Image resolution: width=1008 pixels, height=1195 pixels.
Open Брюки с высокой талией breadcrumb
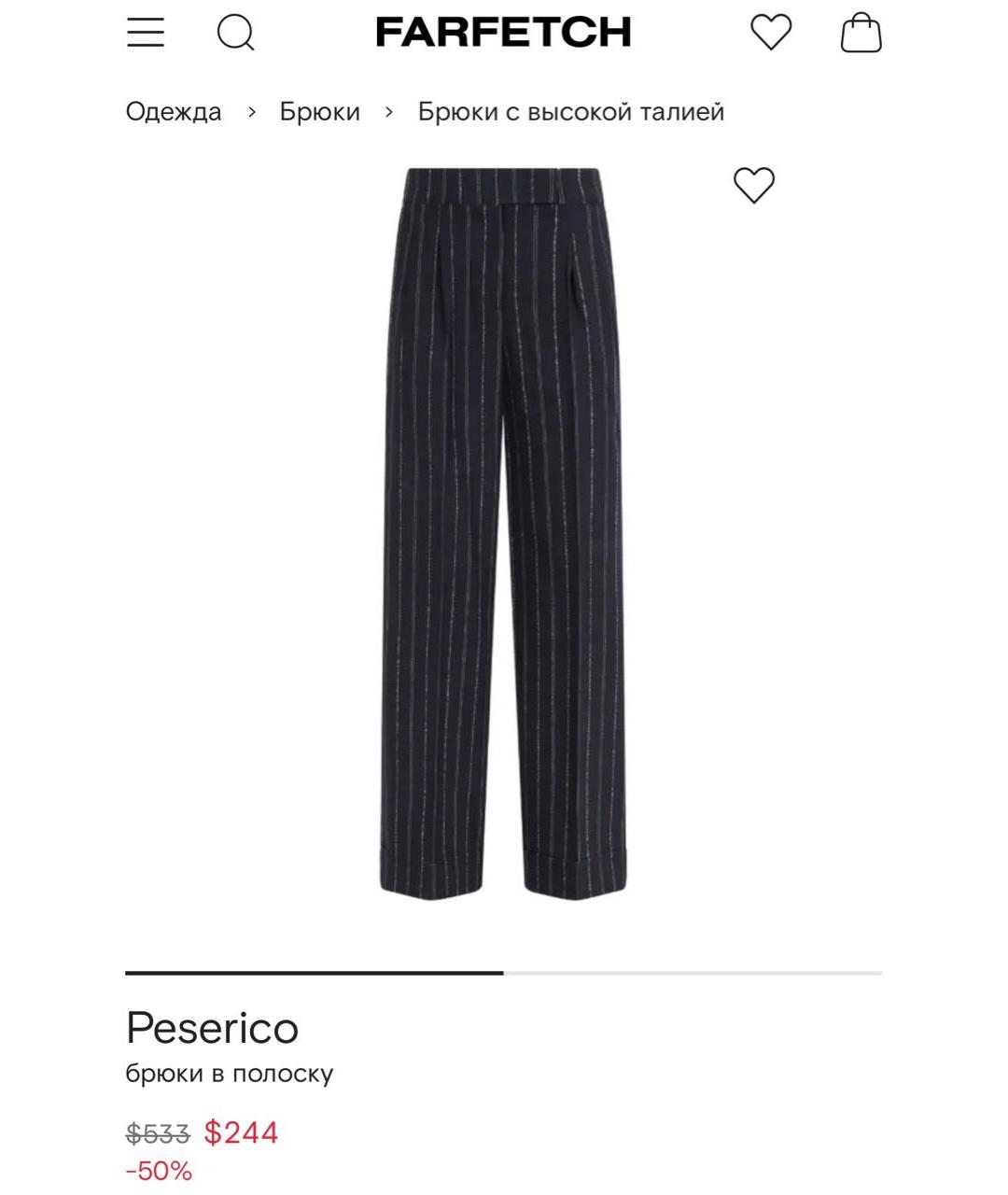click(x=570, y=112)
